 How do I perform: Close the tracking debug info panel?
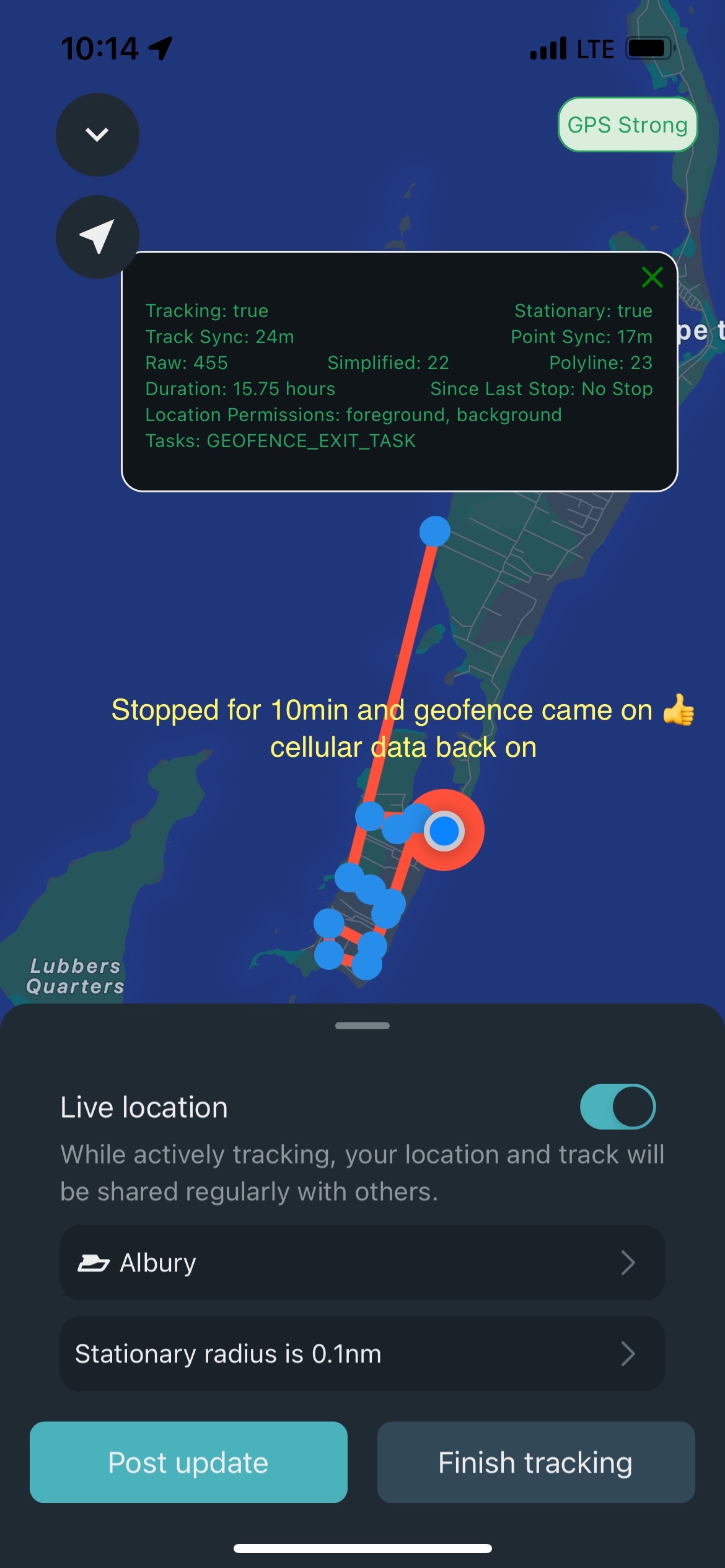pos(652,277)
